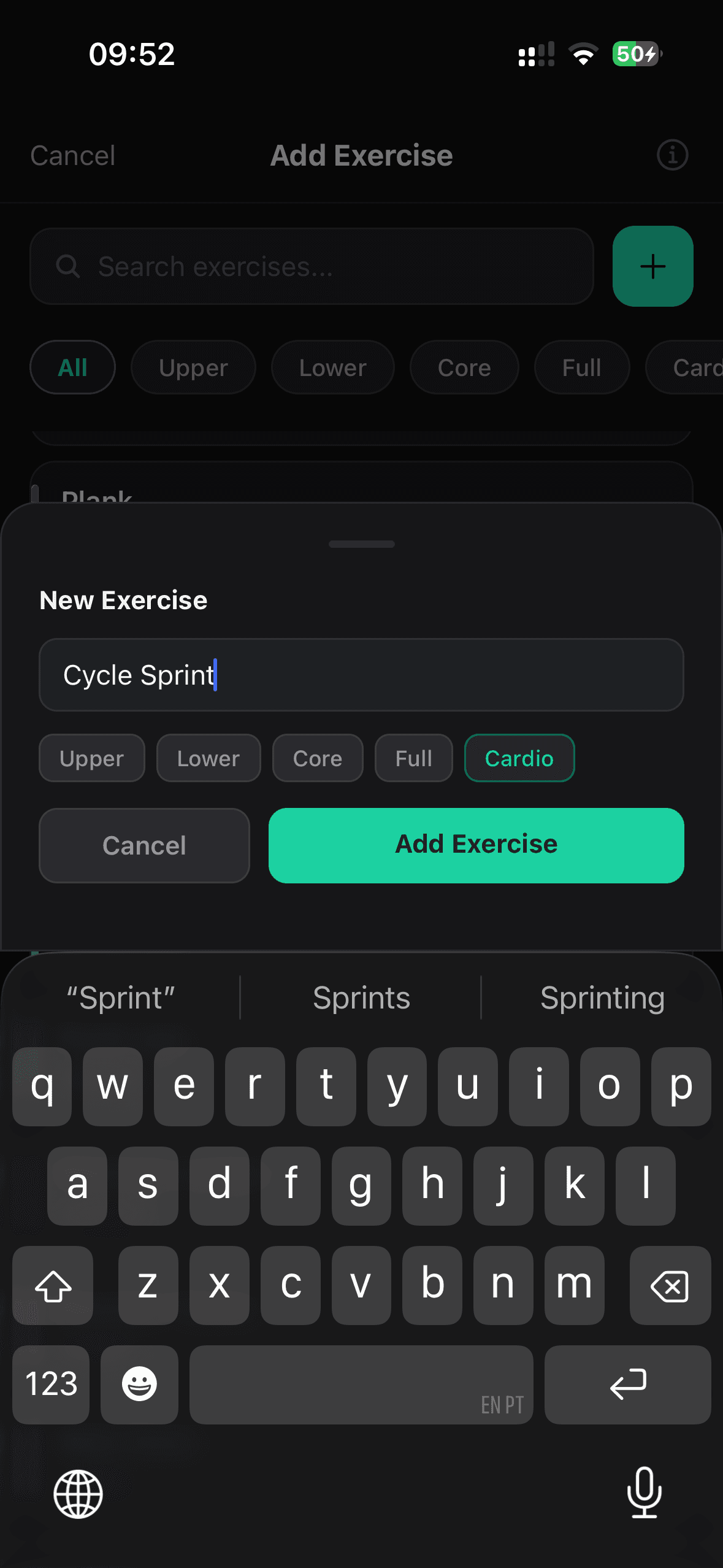
Task: Toggle the Upper category chip
Action: point(91,758)
